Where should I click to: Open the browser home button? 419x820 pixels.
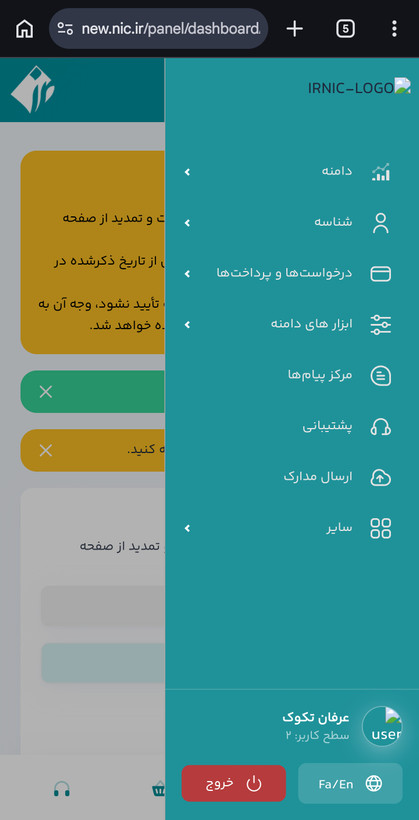pyautogui.click(x=24, y=29)
